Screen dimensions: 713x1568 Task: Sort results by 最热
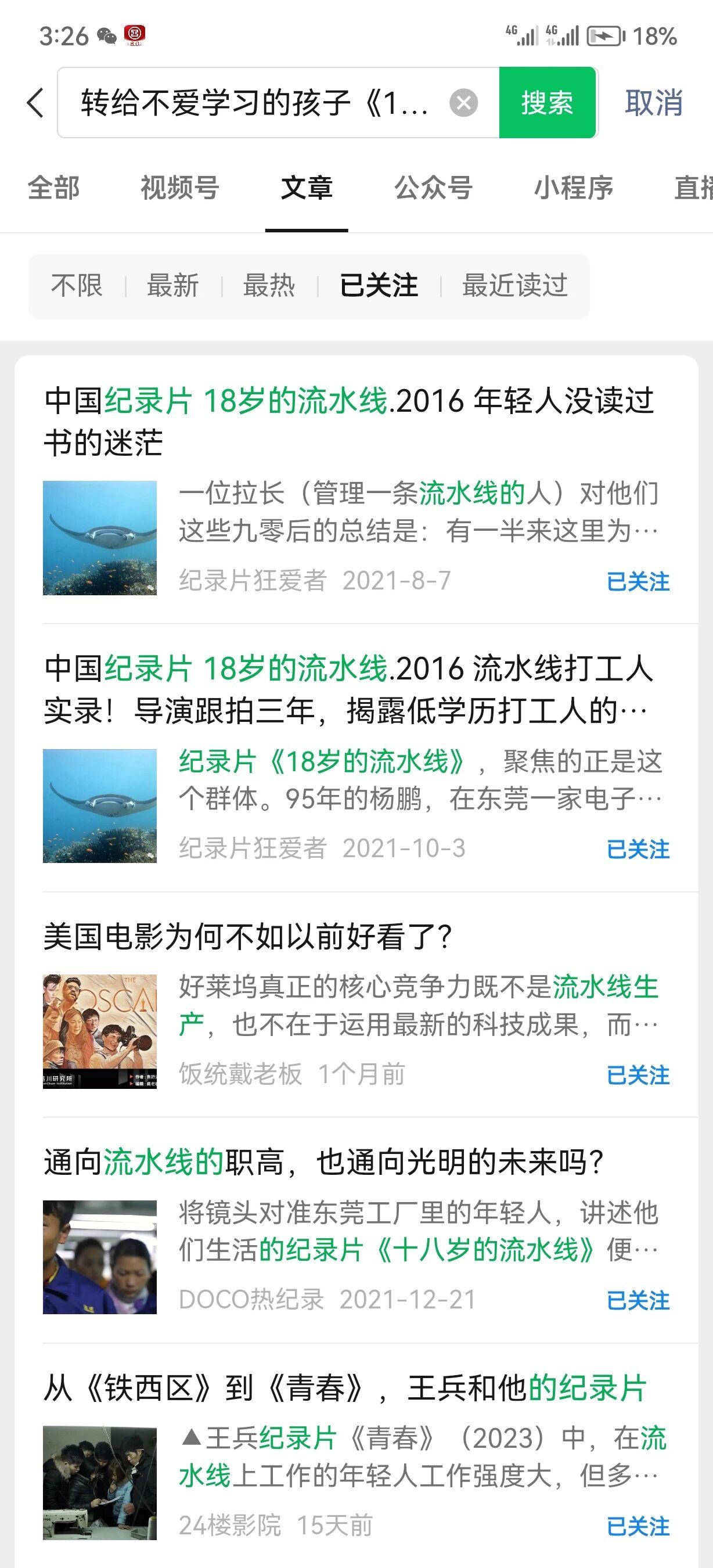(x=269, y=286)
